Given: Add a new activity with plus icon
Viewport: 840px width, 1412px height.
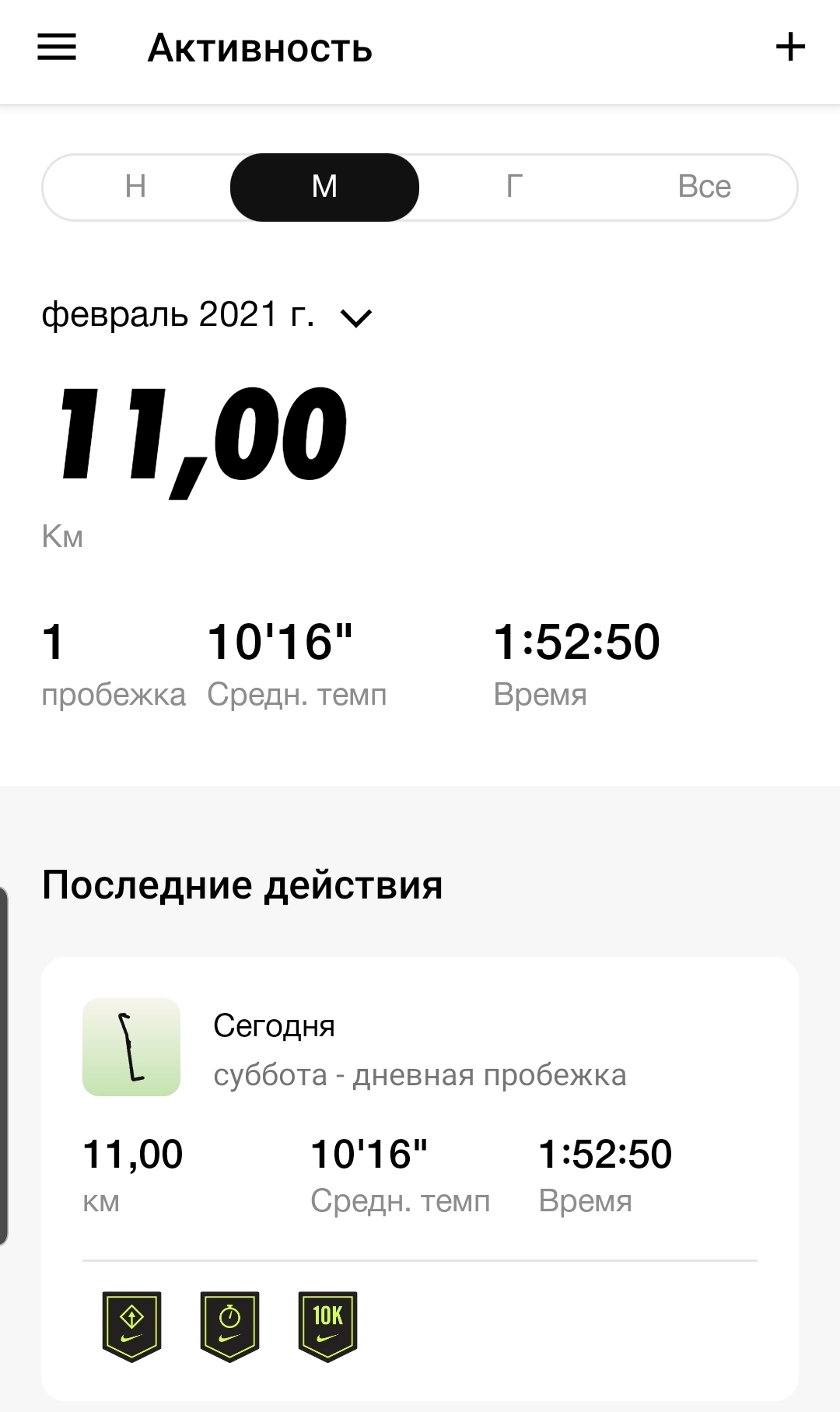Looking at the screenshot, I should click(x=790, y=47).
